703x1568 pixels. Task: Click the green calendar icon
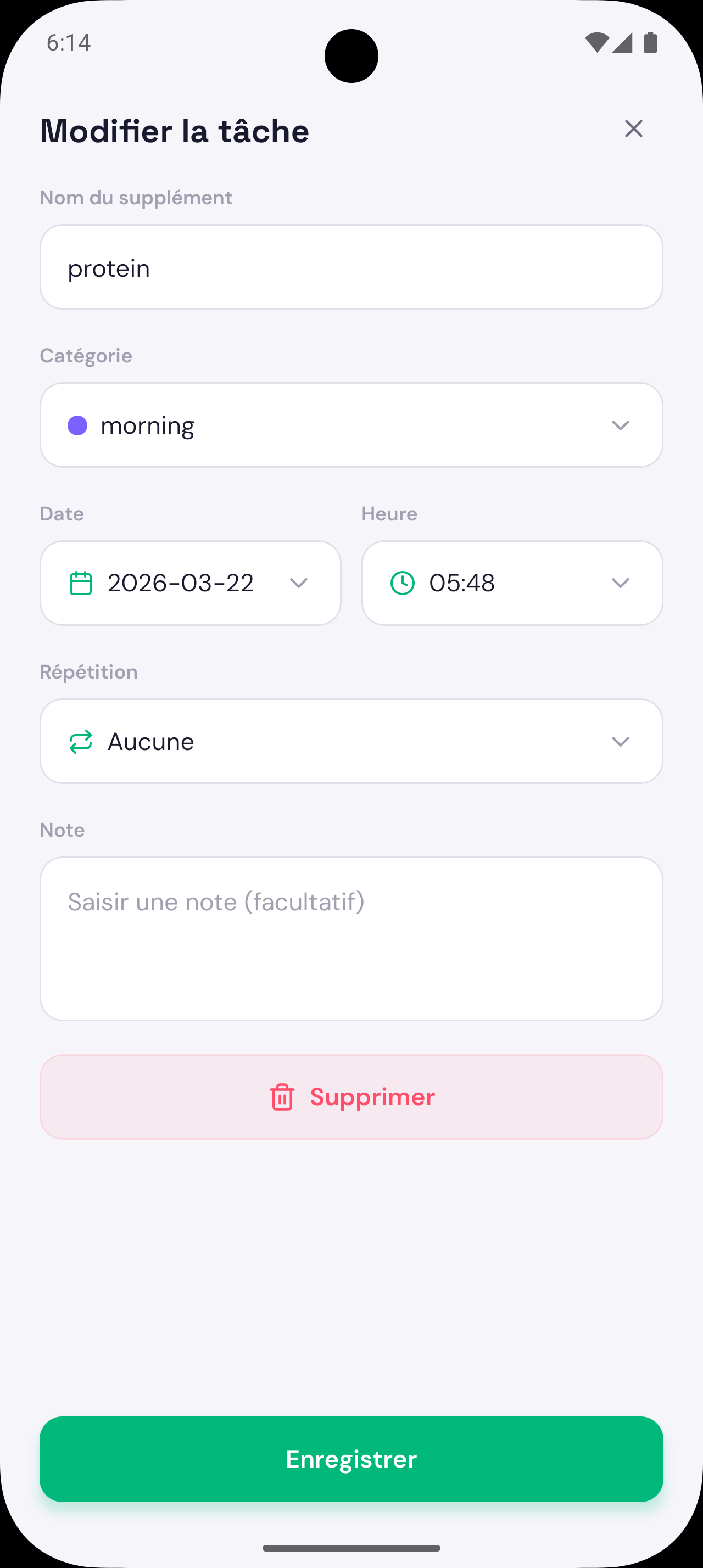(x=80, y=583)
